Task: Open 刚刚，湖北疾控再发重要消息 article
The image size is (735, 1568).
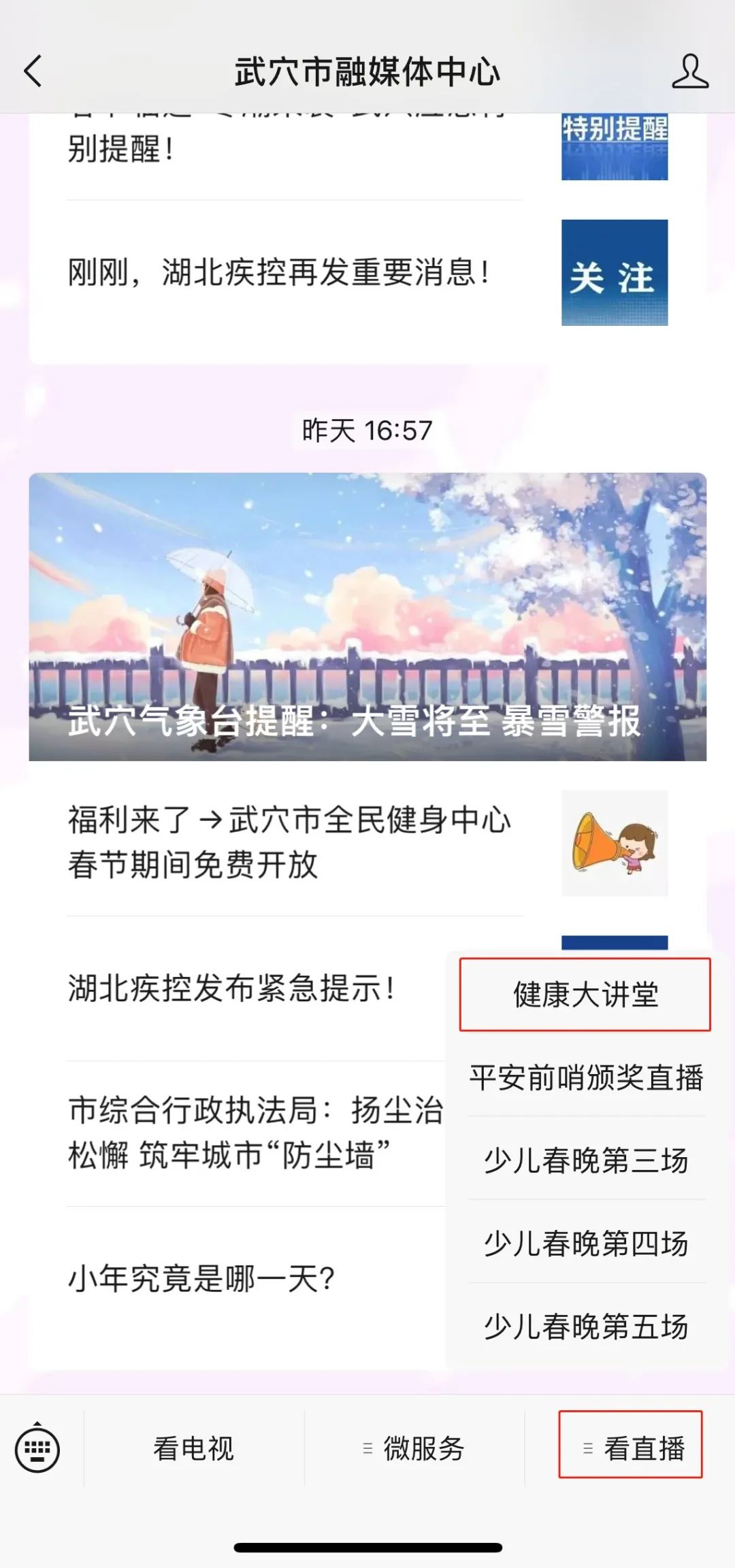Action: point(279,273)
